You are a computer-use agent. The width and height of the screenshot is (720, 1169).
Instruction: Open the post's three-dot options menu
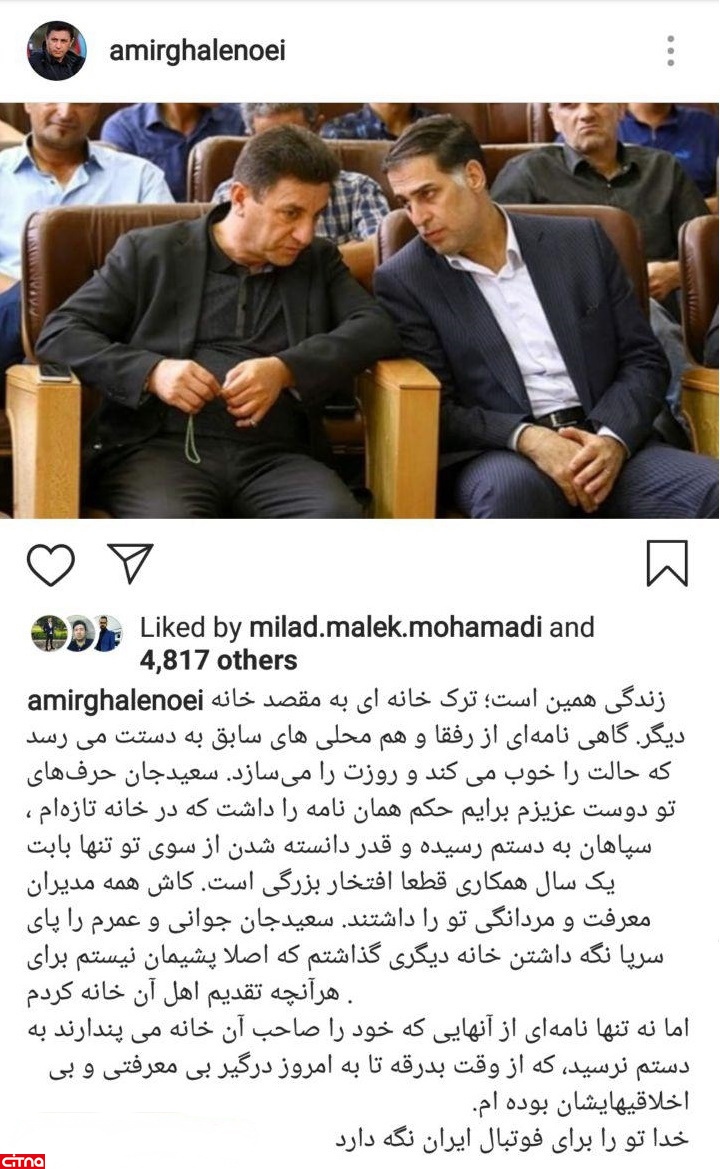coord(671,51)
